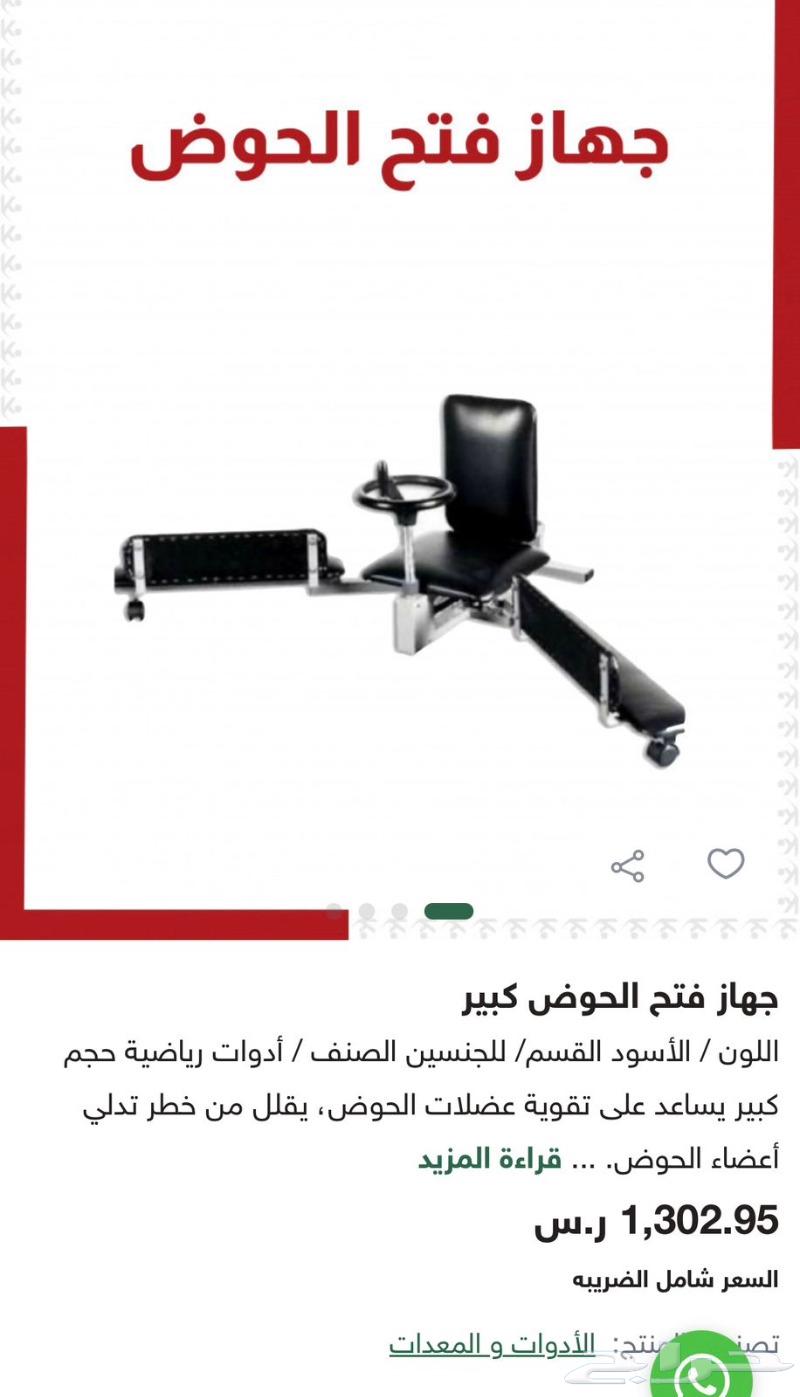Screen dimensions: 800x1397
Task: Open the product image of جهاز فتح الحوض
Action: click(400, 580)
